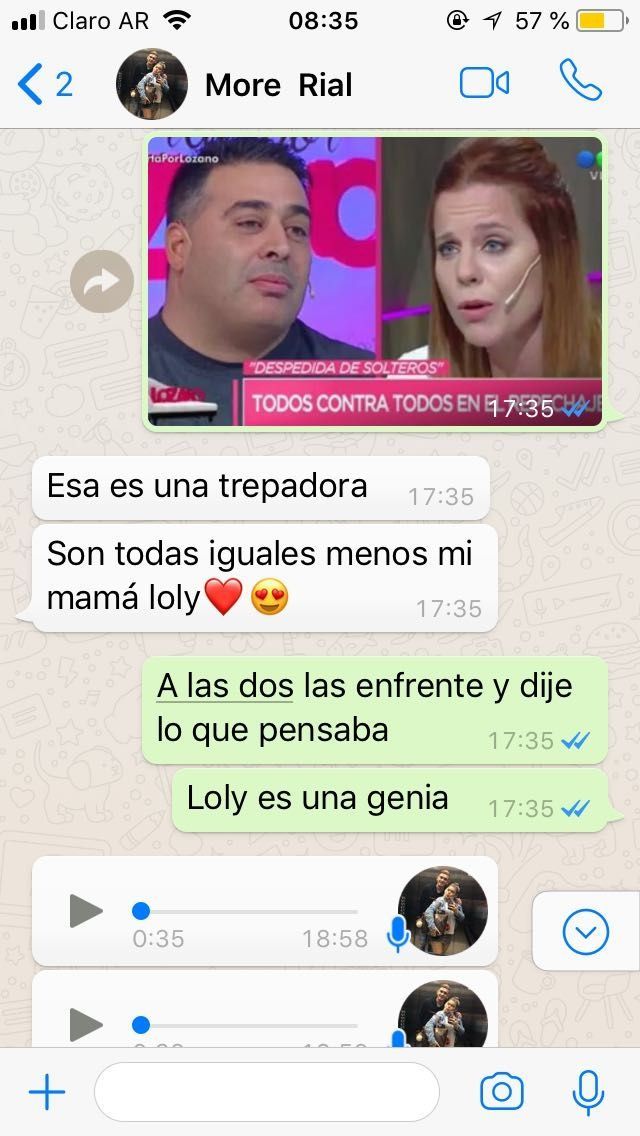Viewport: 640px width, 1136px height.
Task: Start a video call with More Rial
Action: [485, 84]
